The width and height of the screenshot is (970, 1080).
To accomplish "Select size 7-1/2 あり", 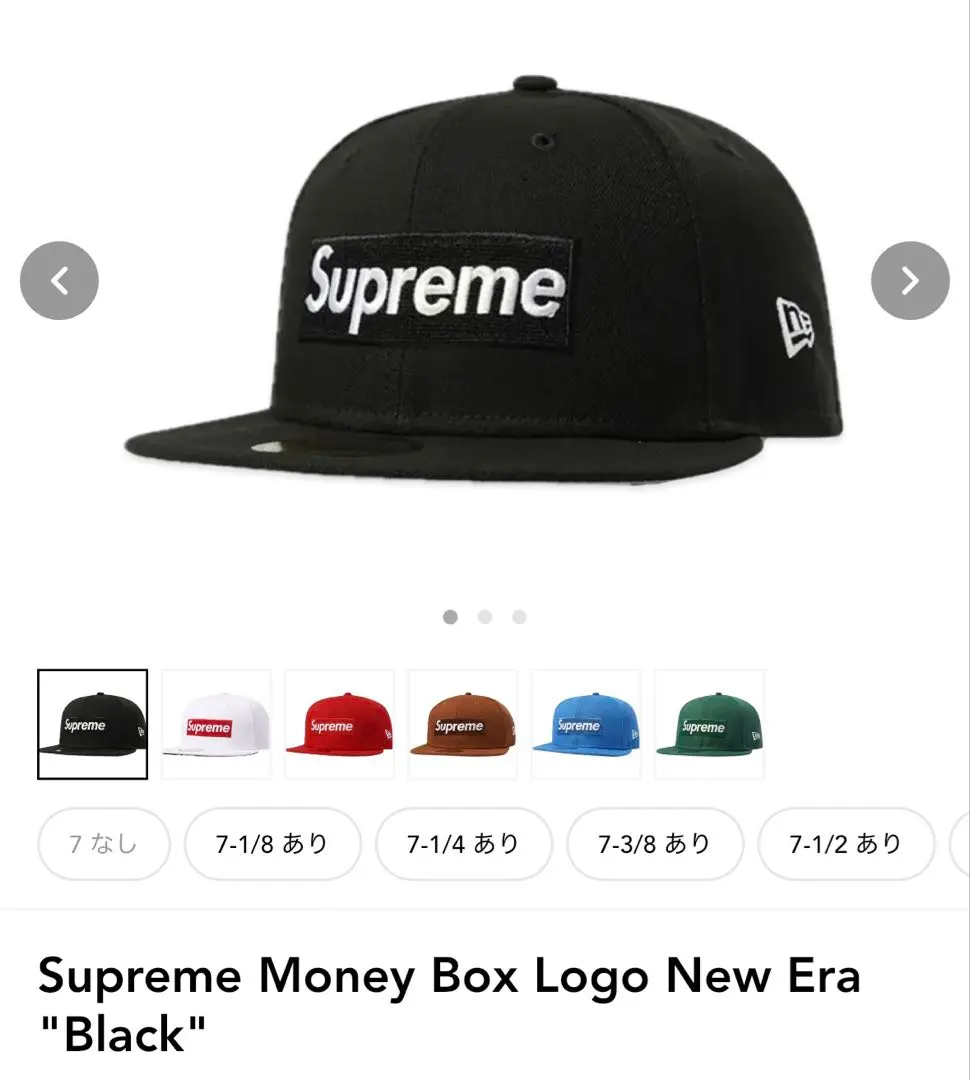I will point(846,843).
